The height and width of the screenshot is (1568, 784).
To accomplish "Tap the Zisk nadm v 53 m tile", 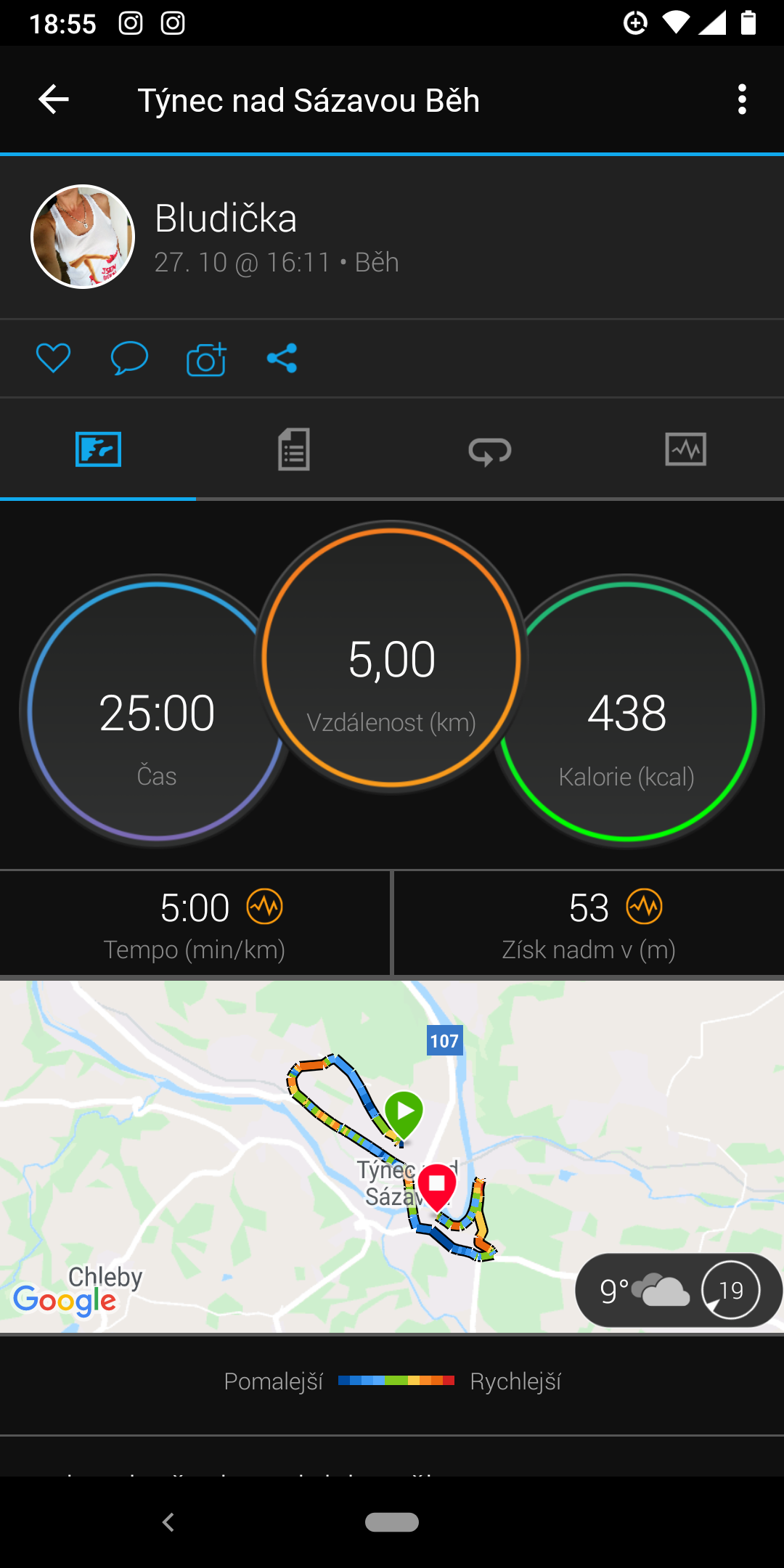I will click(589, 923).
